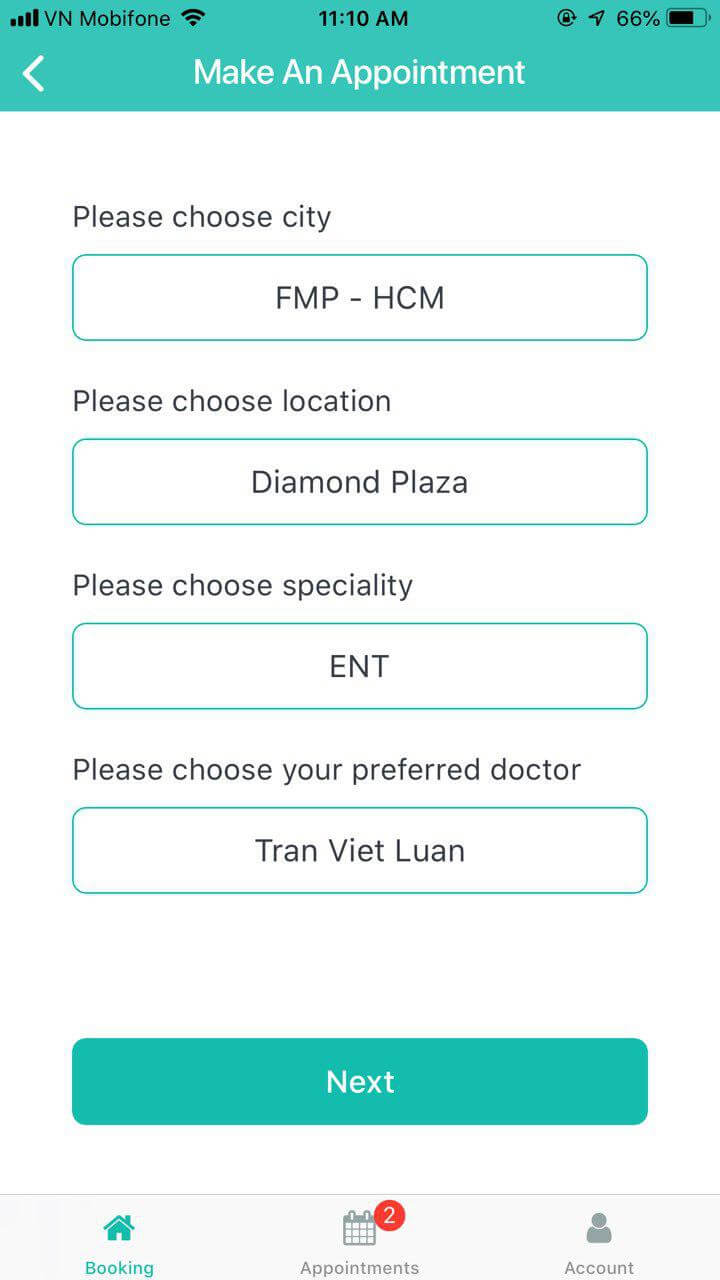Change the location from Diamond Plaza
This screenshot has width=720, height=1280.
click(360, 482)
